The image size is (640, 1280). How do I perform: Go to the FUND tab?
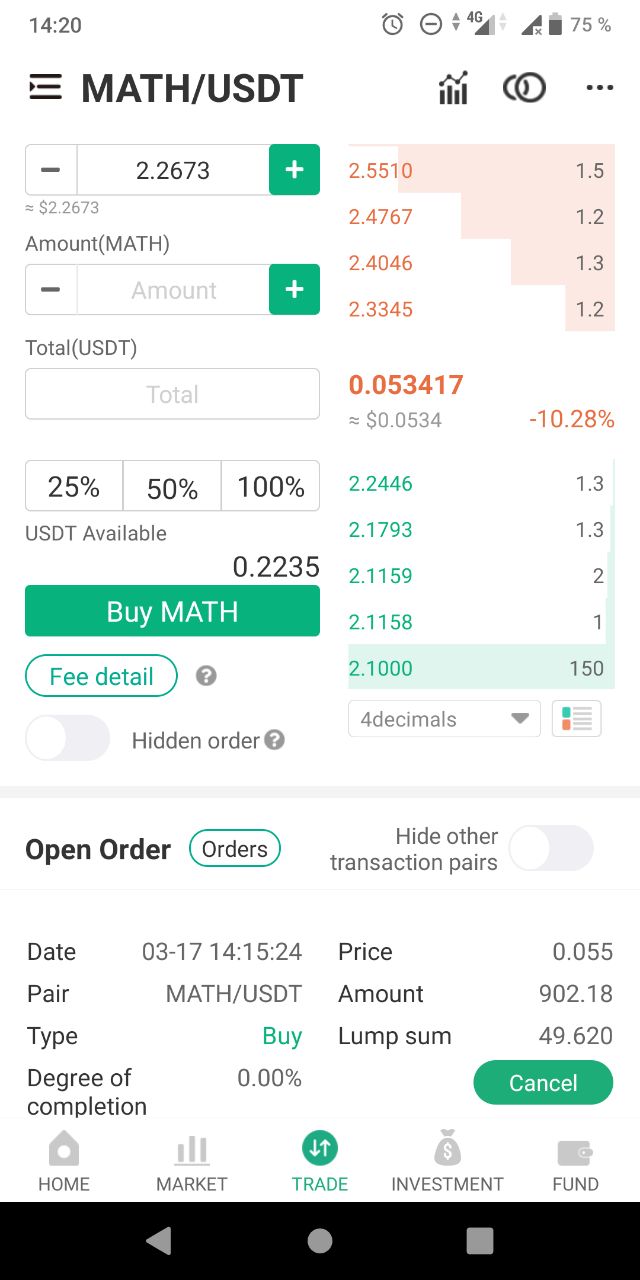(576, 1163)
